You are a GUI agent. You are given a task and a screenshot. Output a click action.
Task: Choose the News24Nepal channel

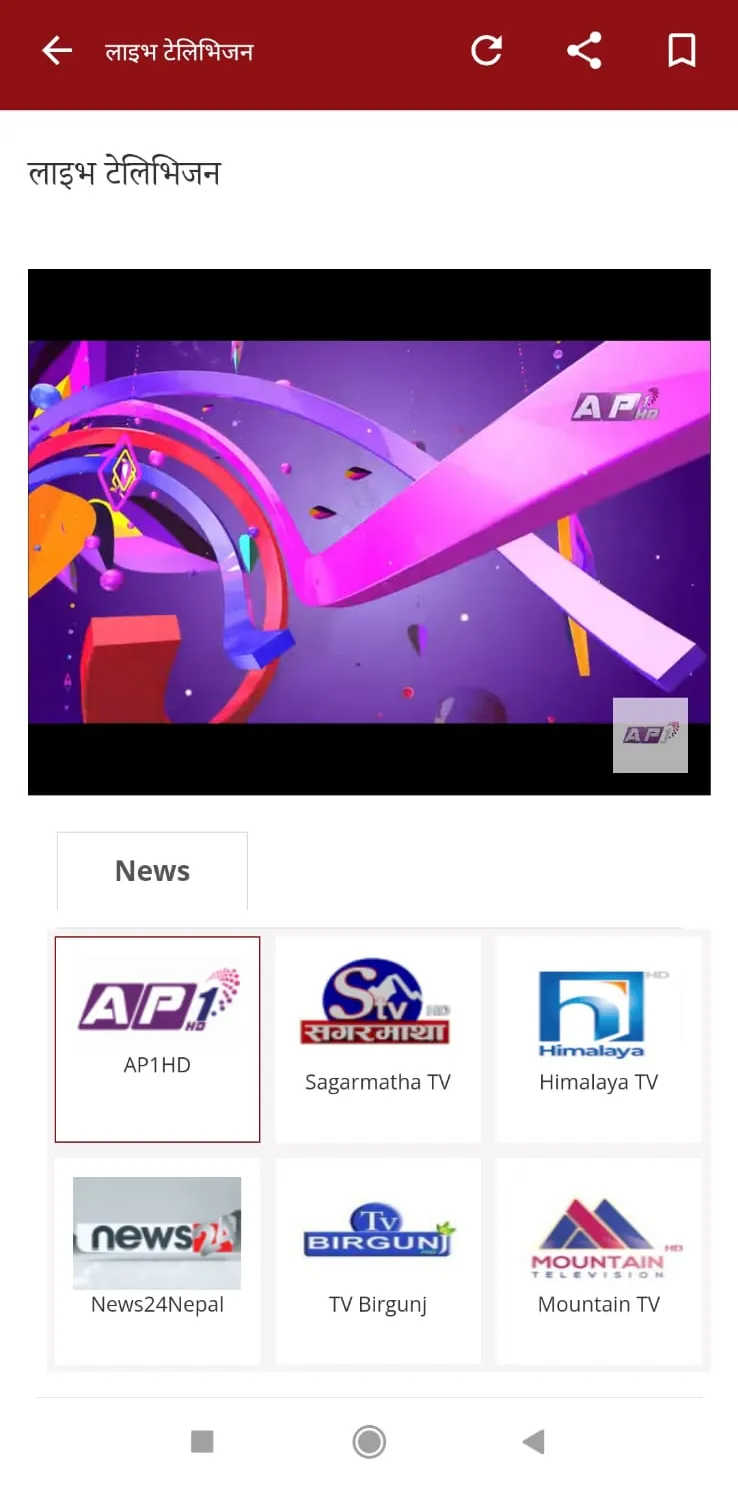tap(157, 1260)
